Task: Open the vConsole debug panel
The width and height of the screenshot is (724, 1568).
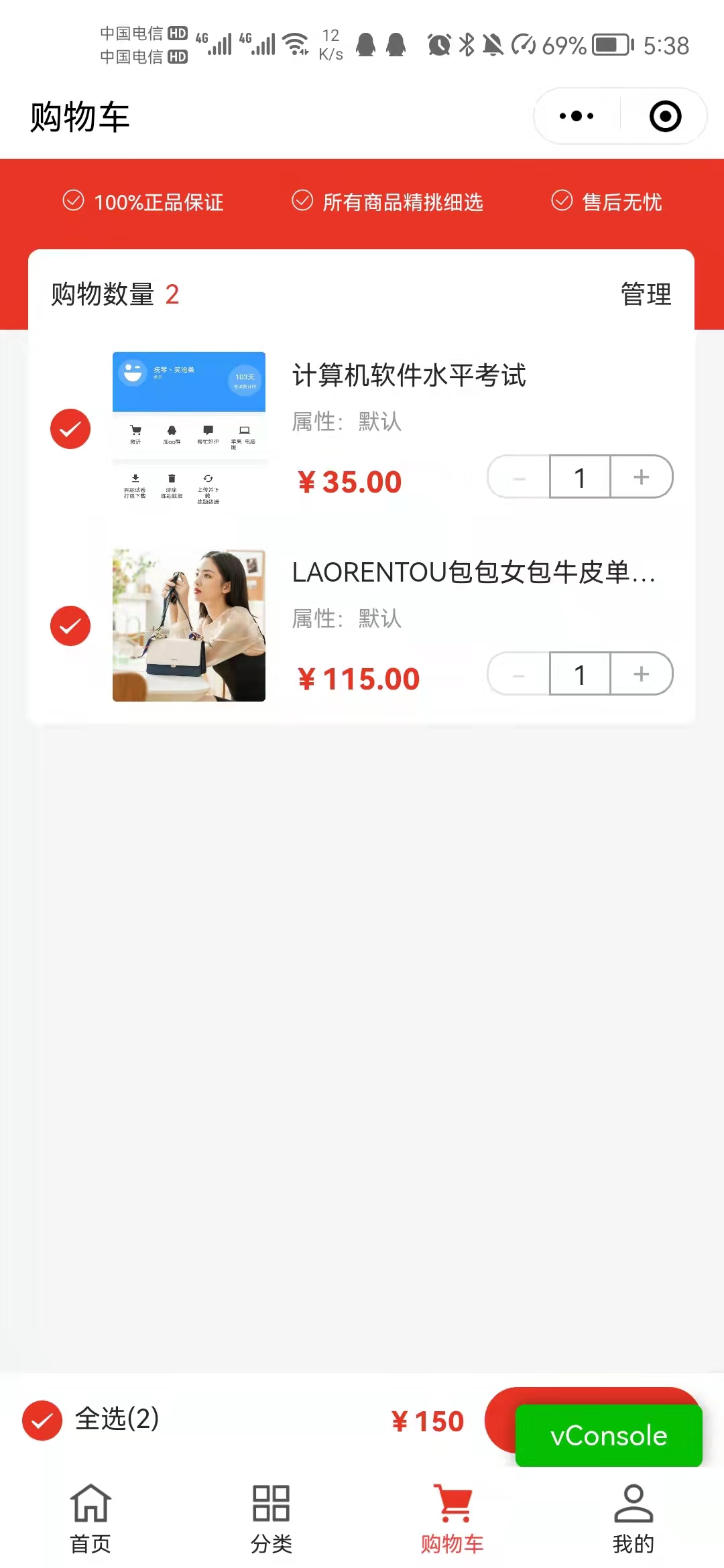Action: [608, 1435]
